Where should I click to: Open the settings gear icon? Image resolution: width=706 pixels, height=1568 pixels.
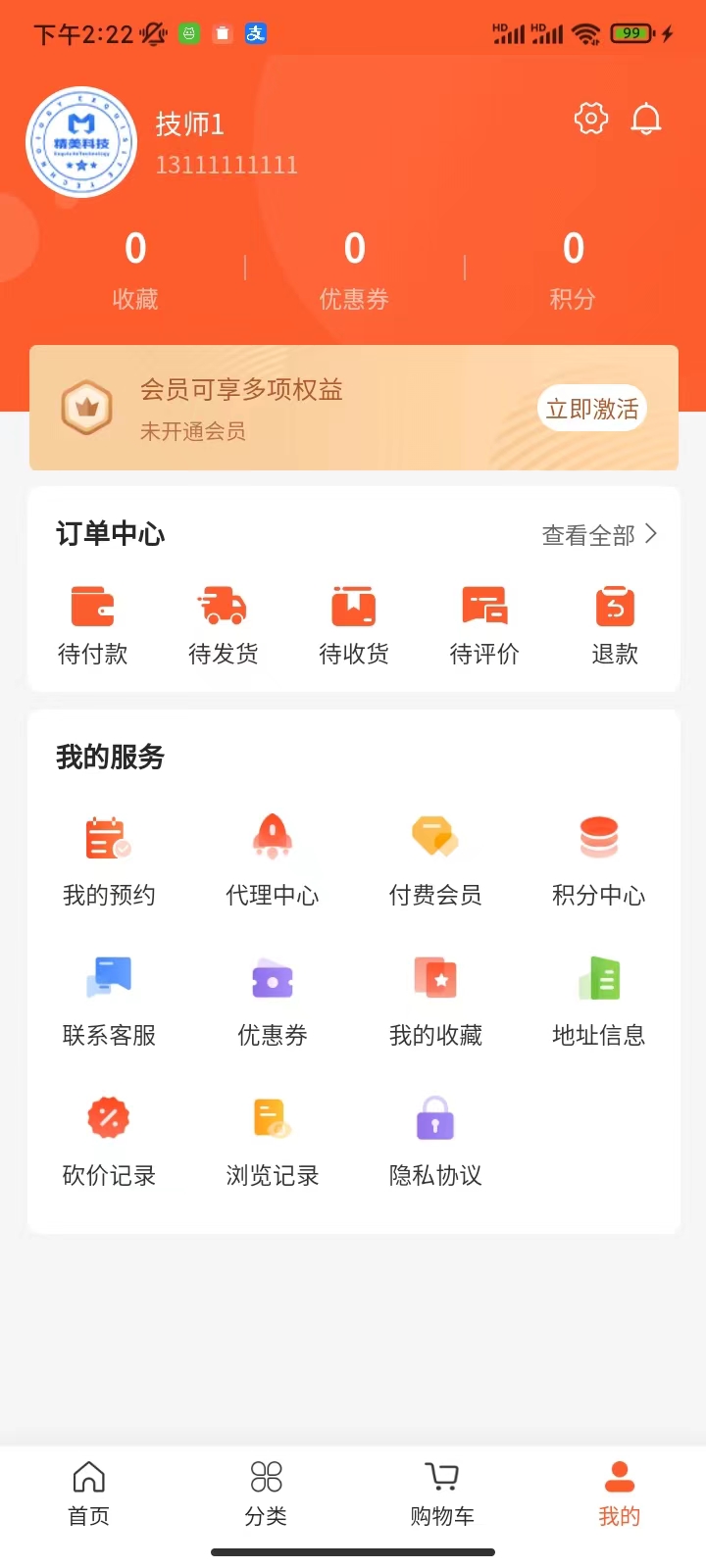coord(591,120)
